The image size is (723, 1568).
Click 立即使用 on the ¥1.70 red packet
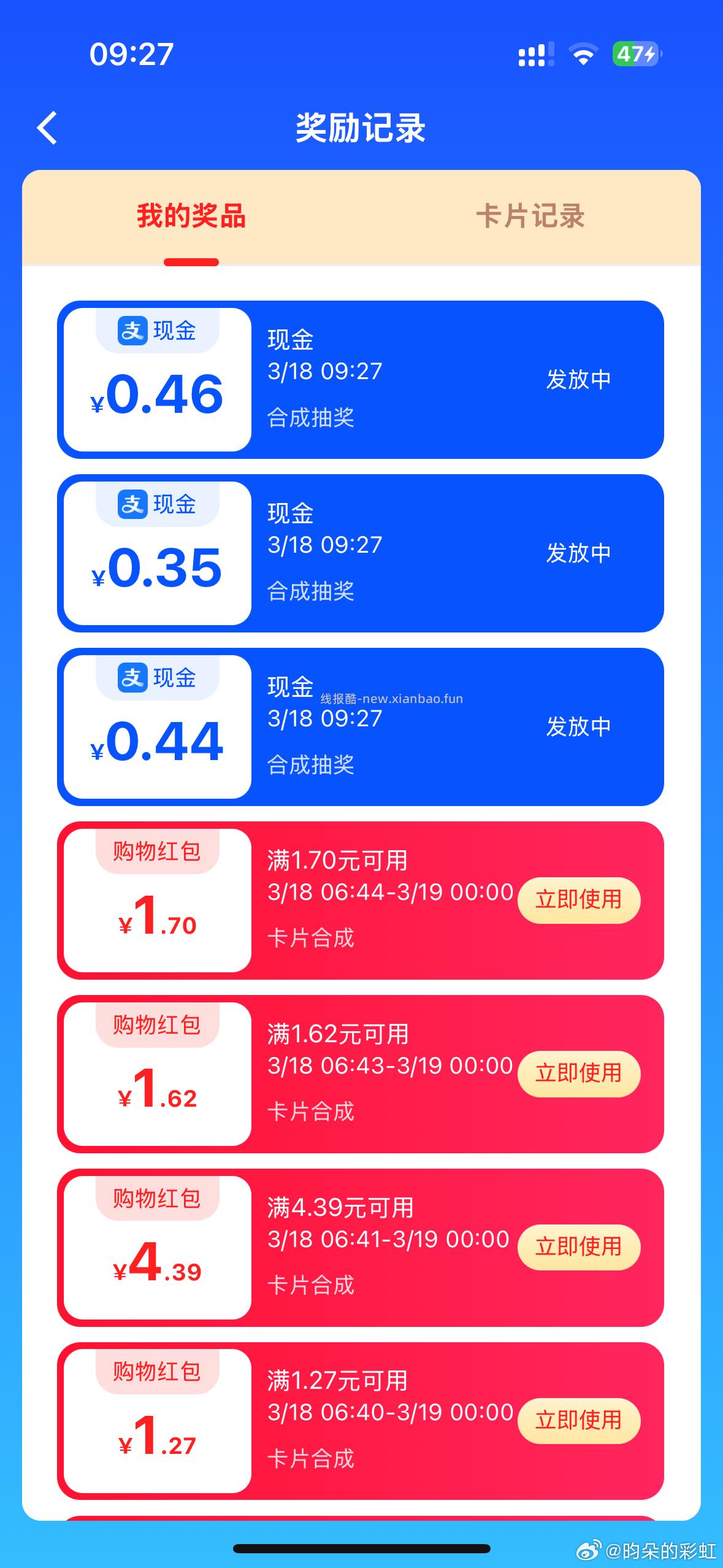579,900
